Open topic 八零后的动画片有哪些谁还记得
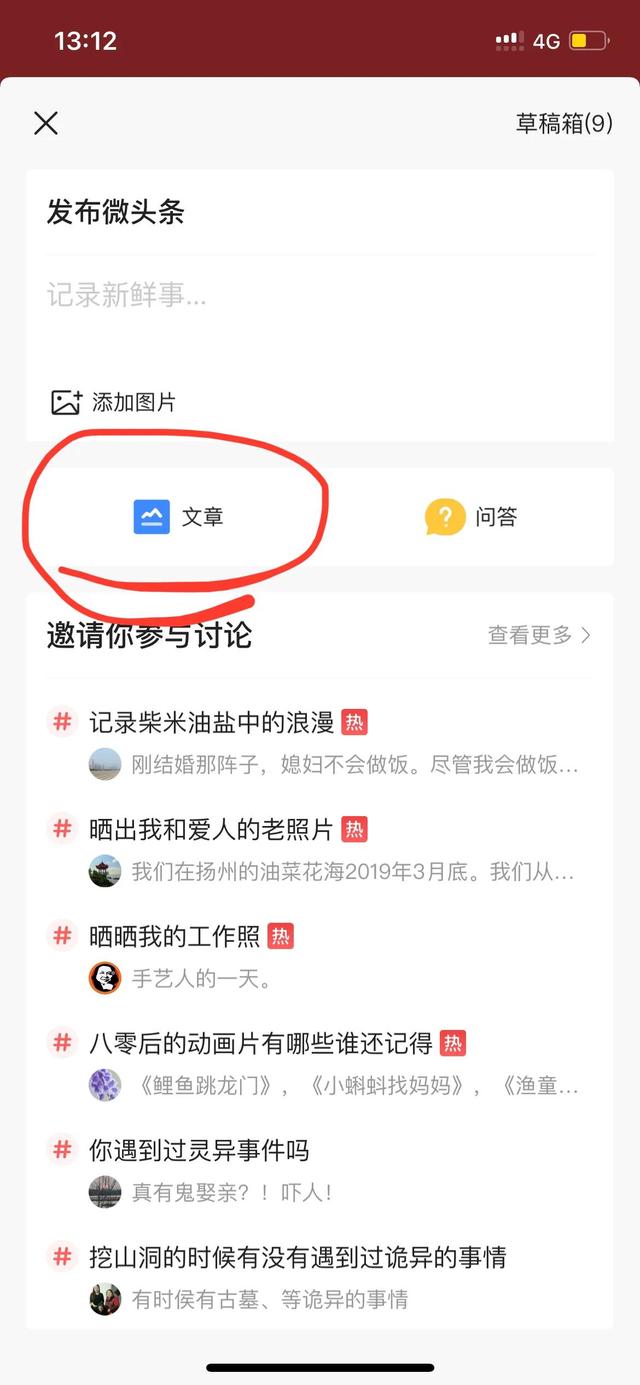This screenshot has height=1385, width=640. click(260, 1044)
